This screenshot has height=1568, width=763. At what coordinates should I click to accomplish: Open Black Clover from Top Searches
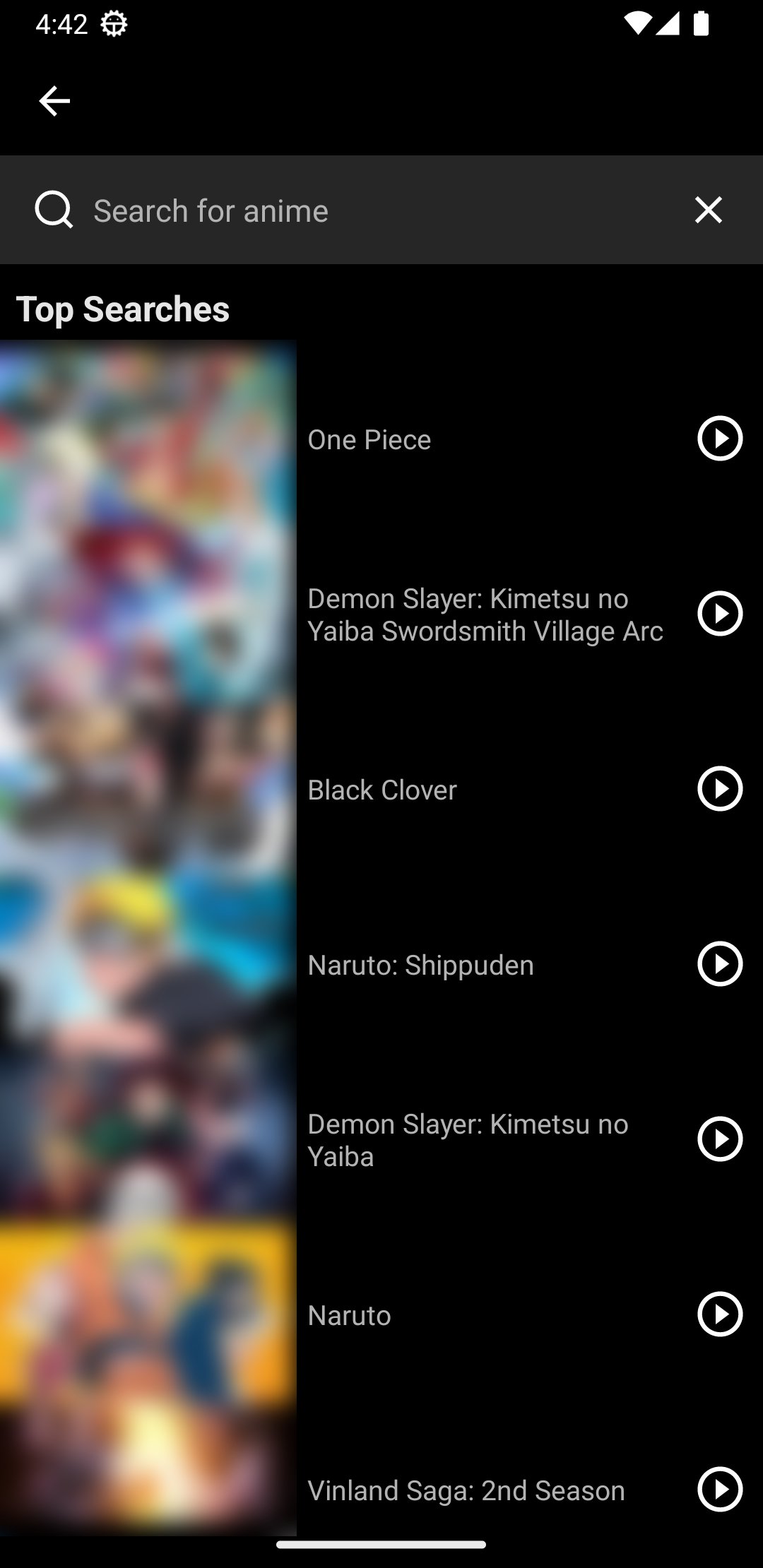pos(381,790)
